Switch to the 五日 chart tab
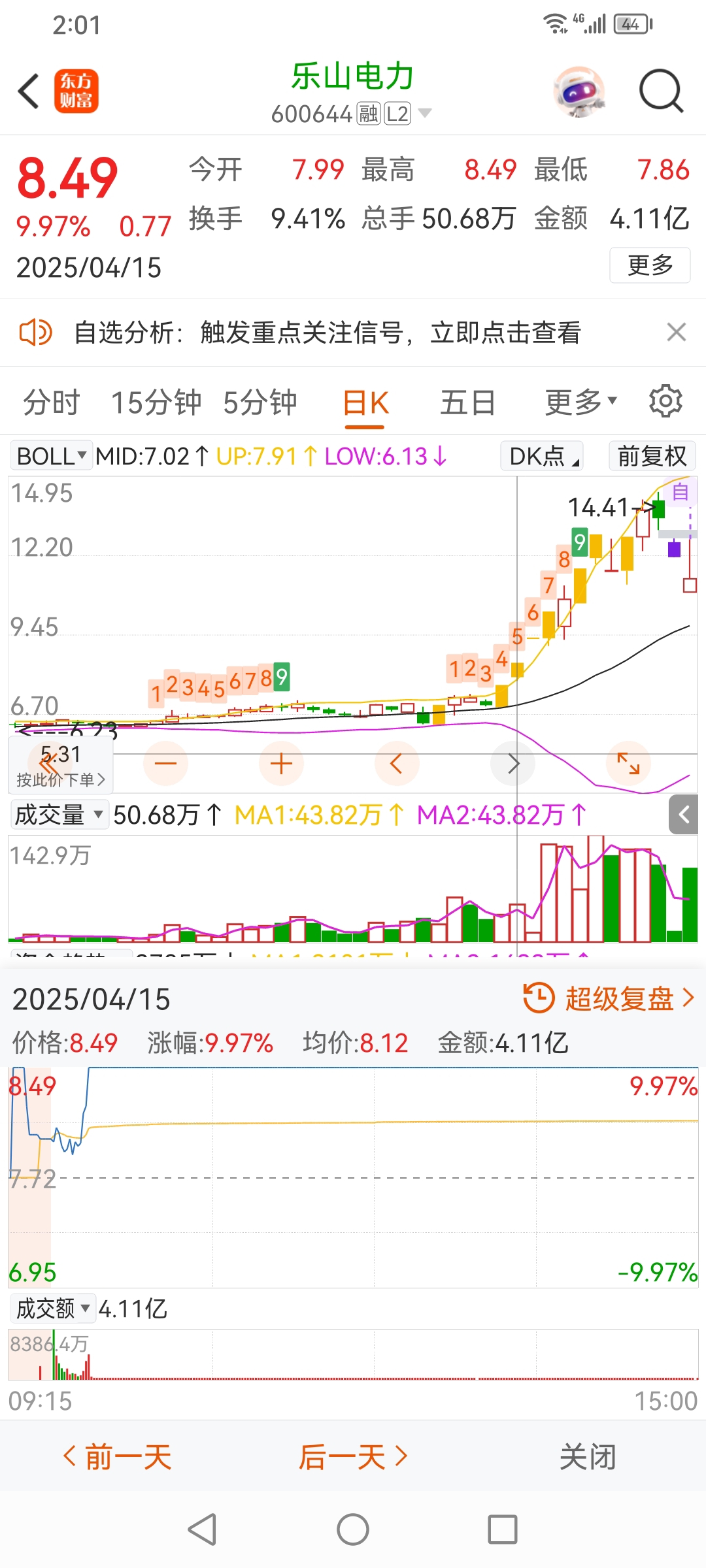Image resolution: width=706 pixels, height=1568 pixels. [468, 402]
